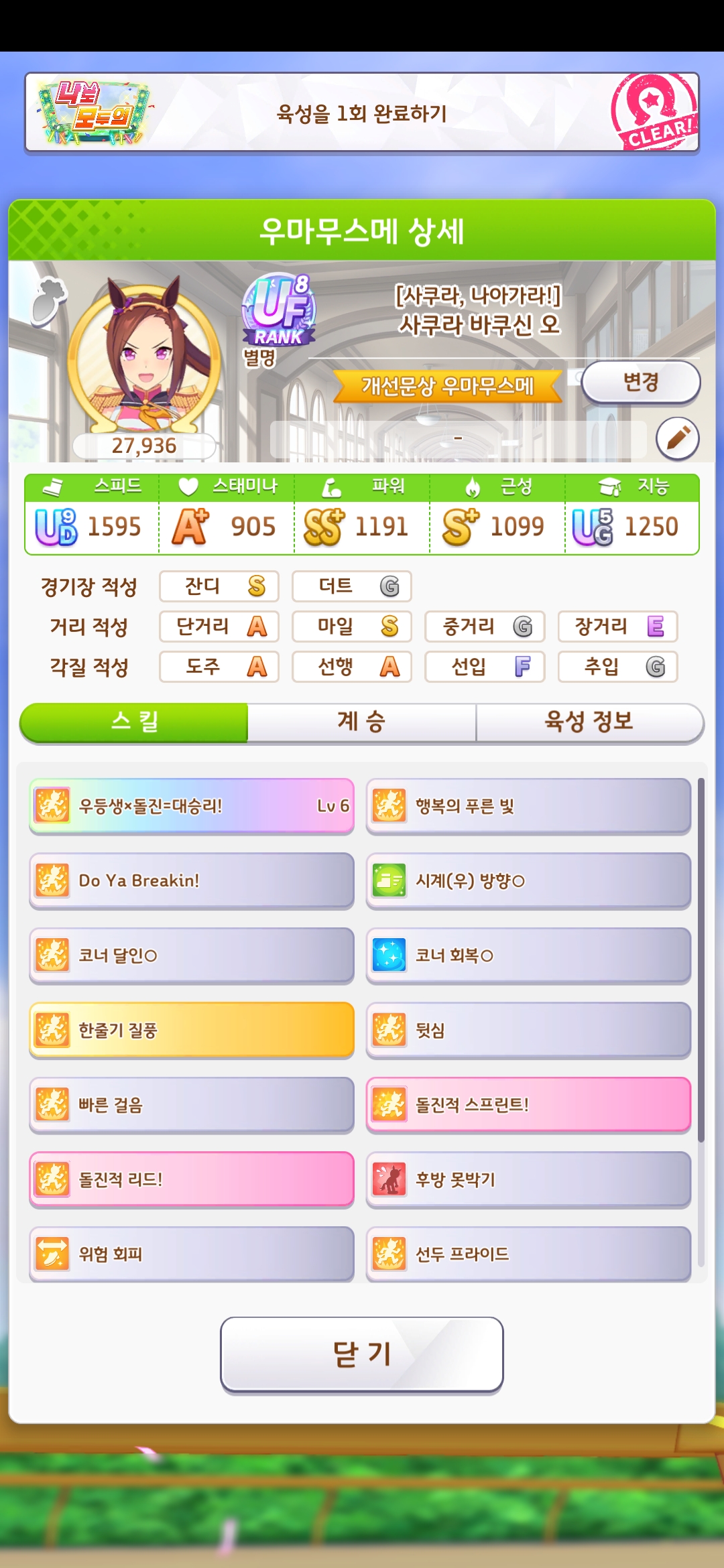View the 우등생×돌진=대승리! skill

(192, 806)
